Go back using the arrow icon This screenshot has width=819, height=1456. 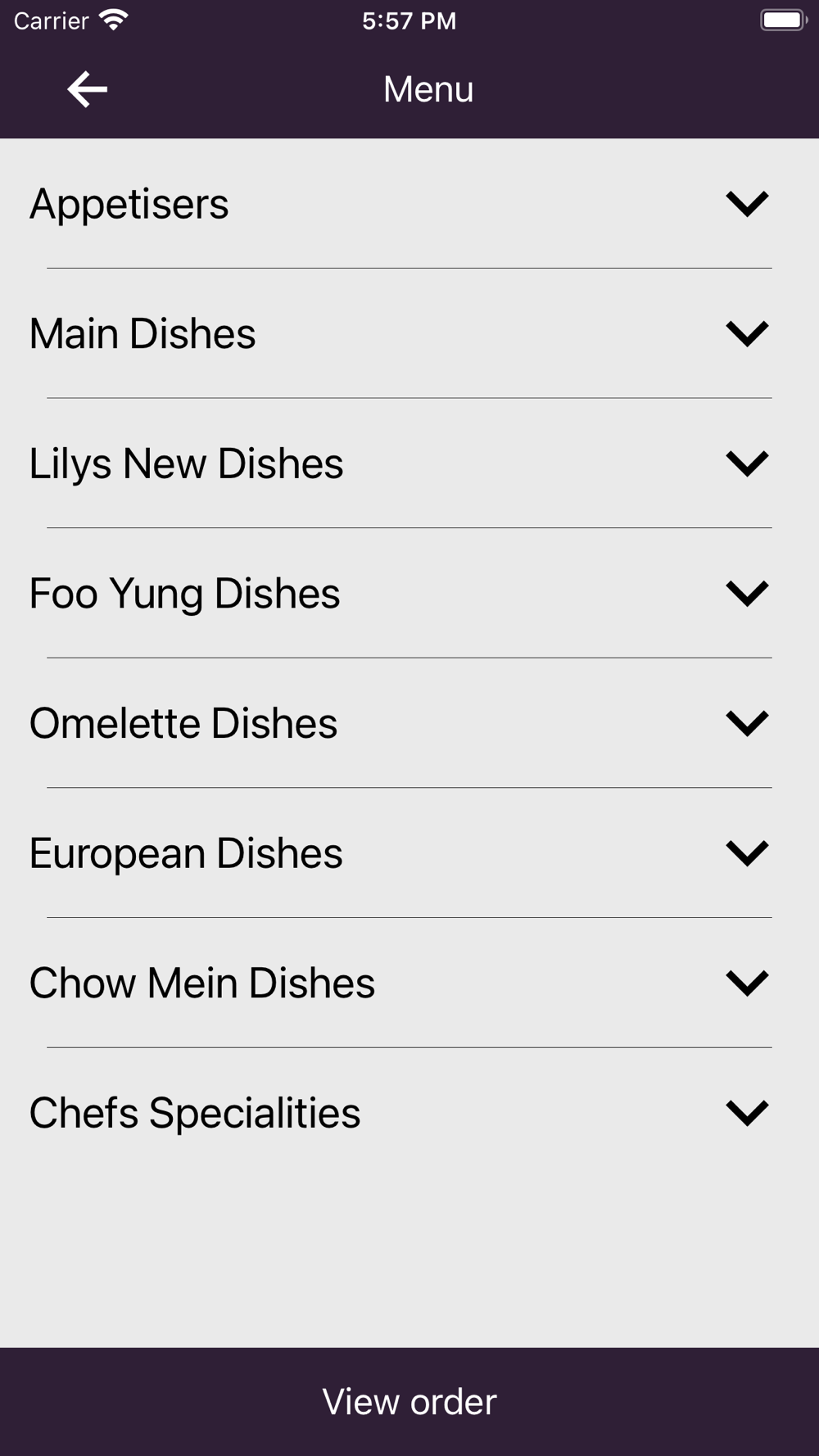click(x=88, y=89)
